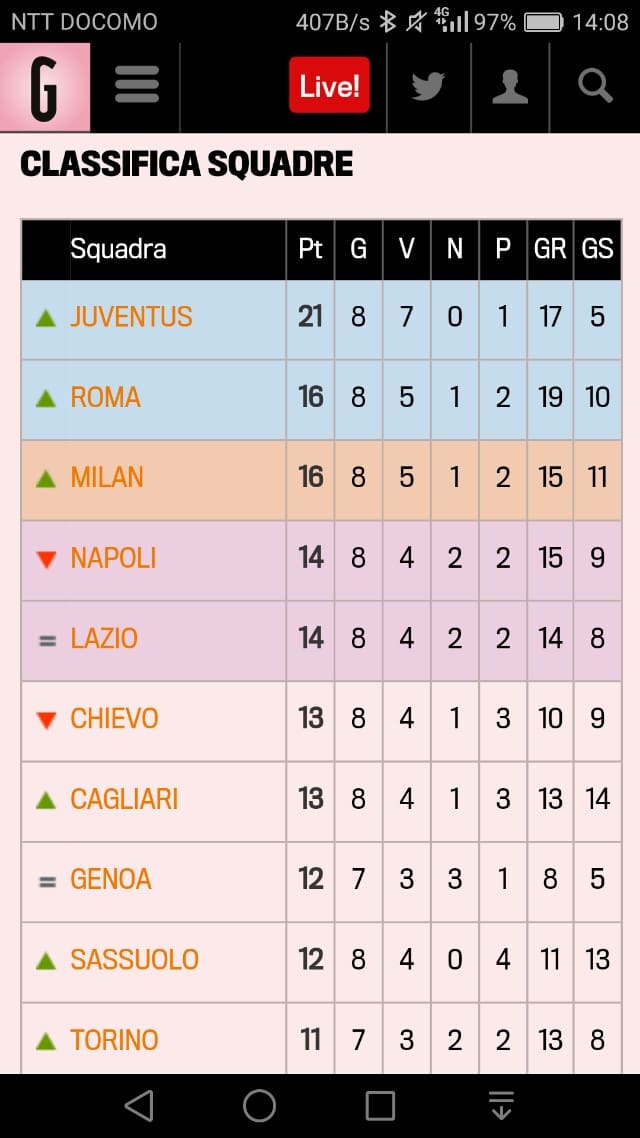Open the Gazzetta home logo
The image size is (640, 1138).
click(44, 88)
